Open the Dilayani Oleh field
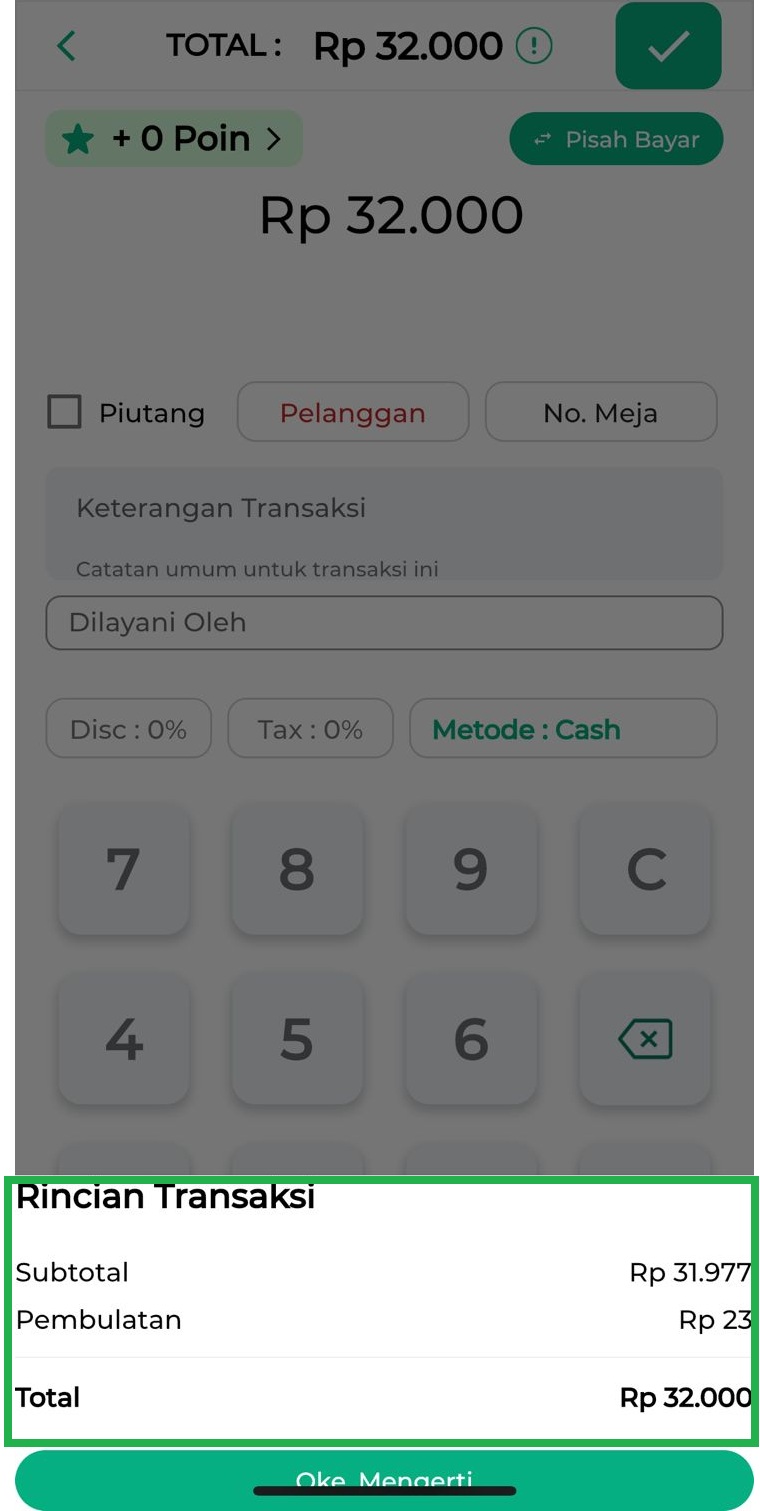This screenshot has width=760, height=1511. pyautogui.click(x=384, y=622)
